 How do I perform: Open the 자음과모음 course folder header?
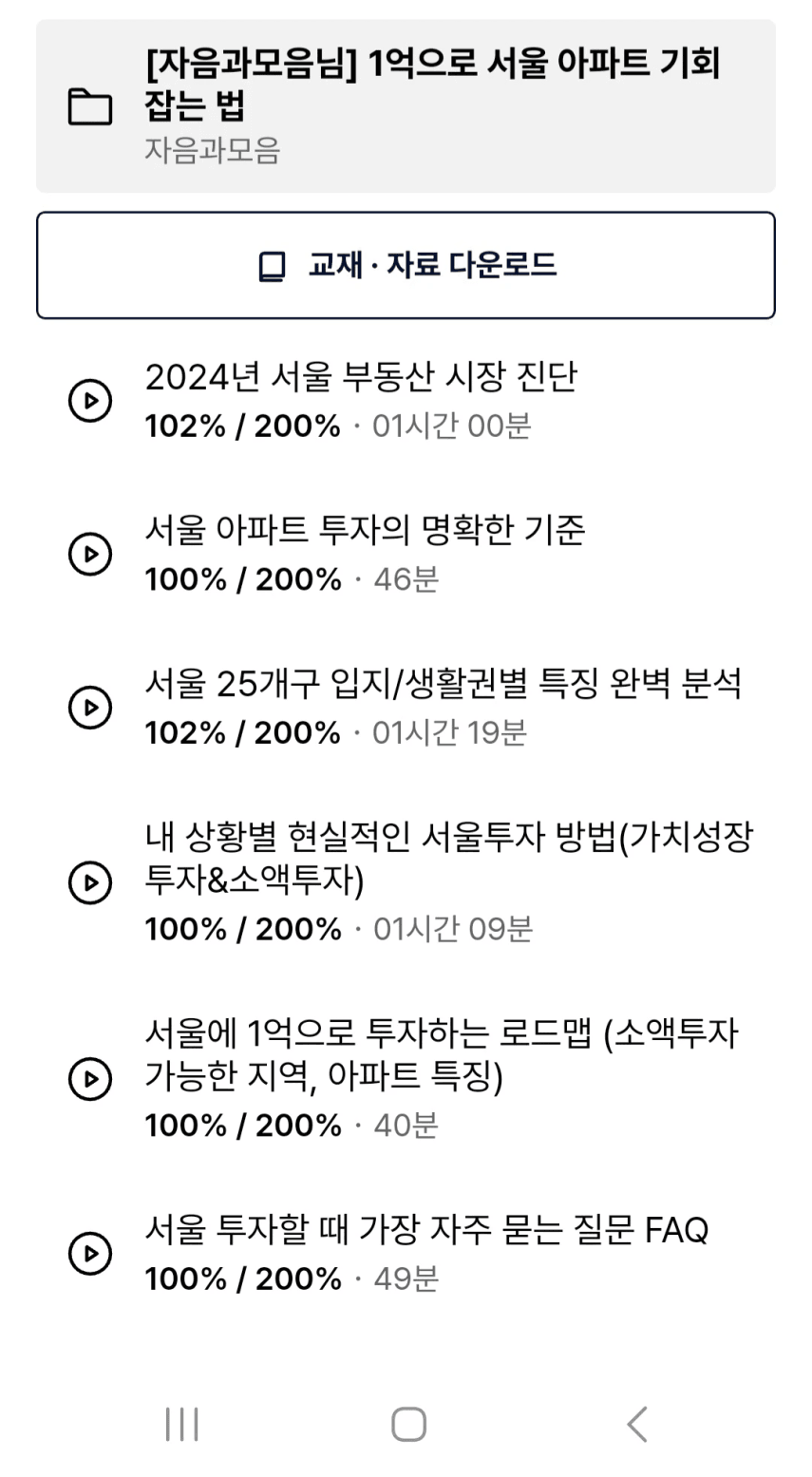(406, 106)
